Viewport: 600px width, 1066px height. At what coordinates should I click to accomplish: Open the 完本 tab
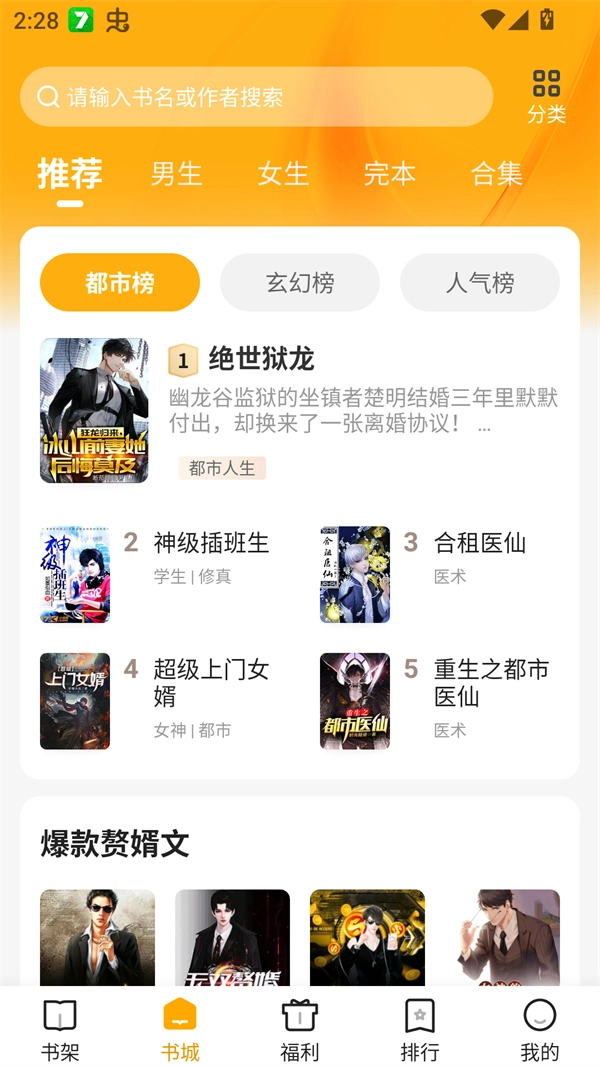pos(389,174)
